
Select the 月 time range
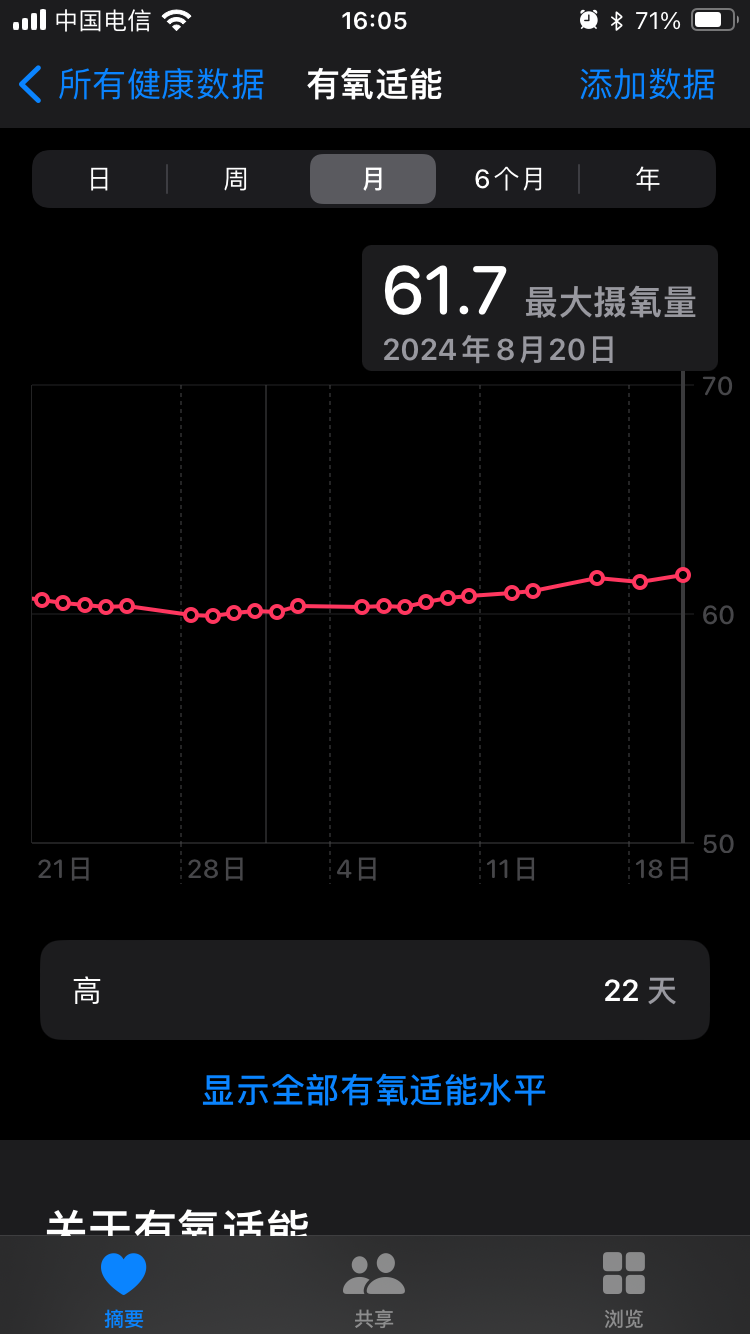pyautogui.click(x=373, y=179)
